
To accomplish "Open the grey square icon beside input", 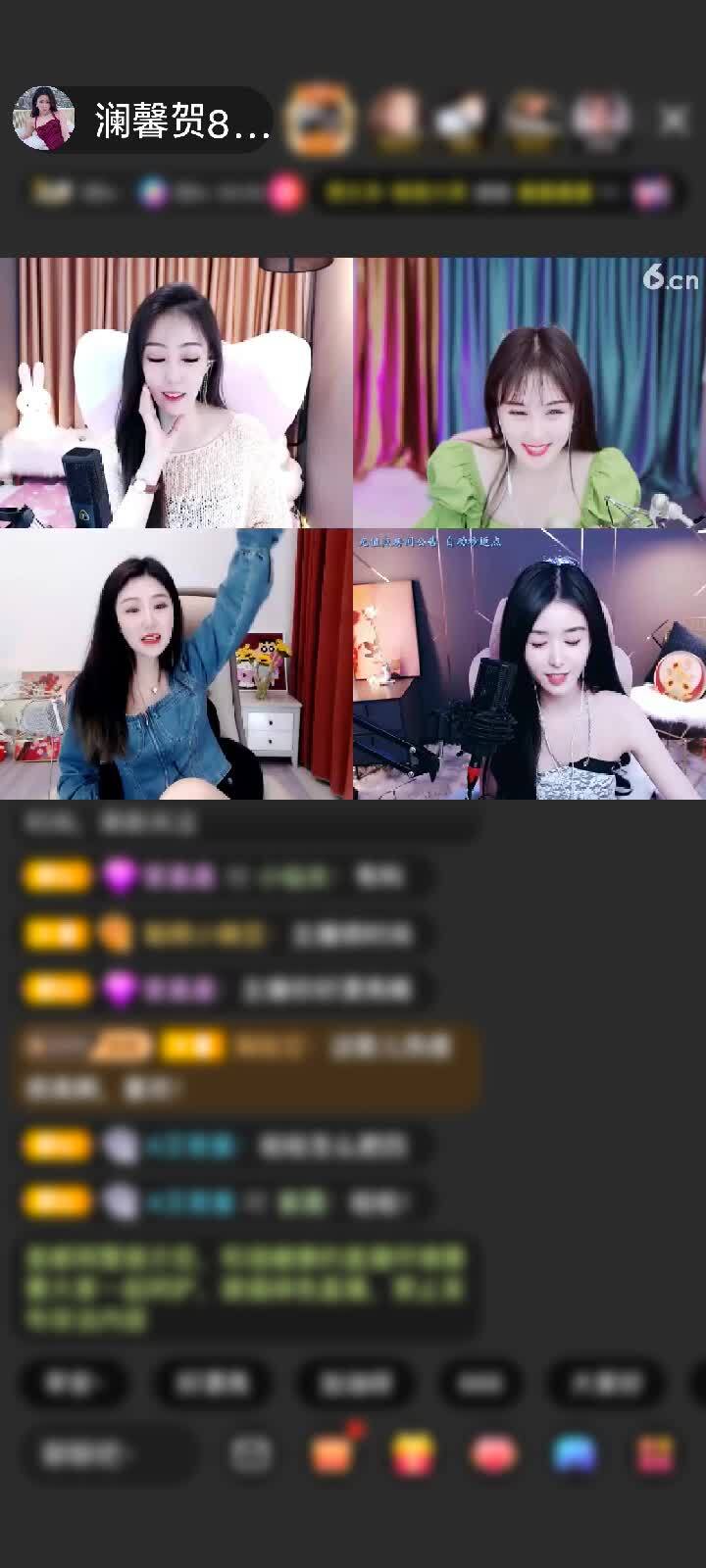I will [x=251, y=1454].
